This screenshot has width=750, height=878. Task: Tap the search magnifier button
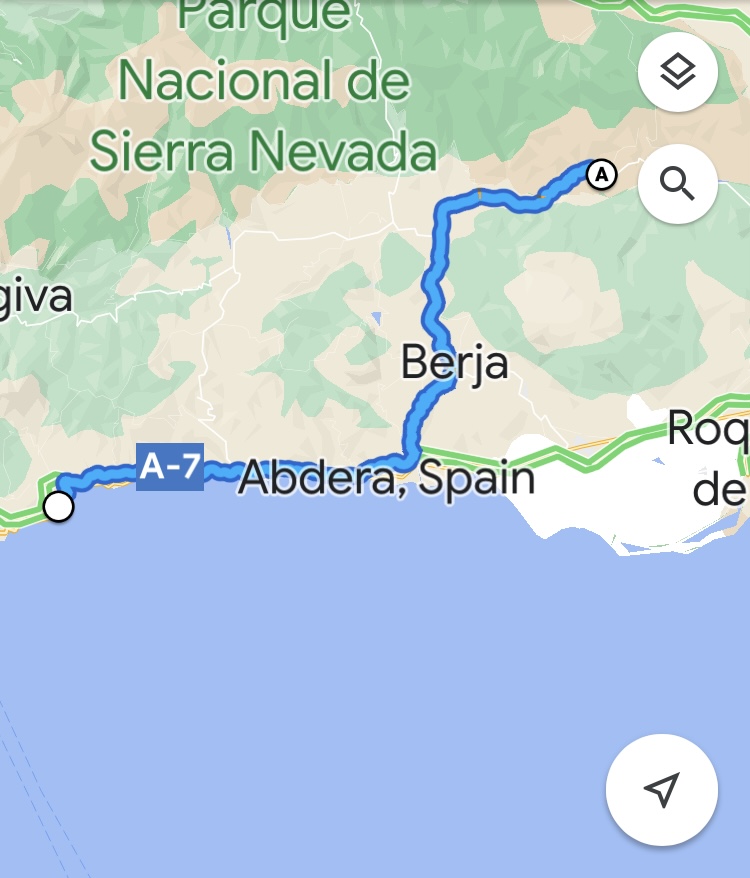(x=678, y=184)
